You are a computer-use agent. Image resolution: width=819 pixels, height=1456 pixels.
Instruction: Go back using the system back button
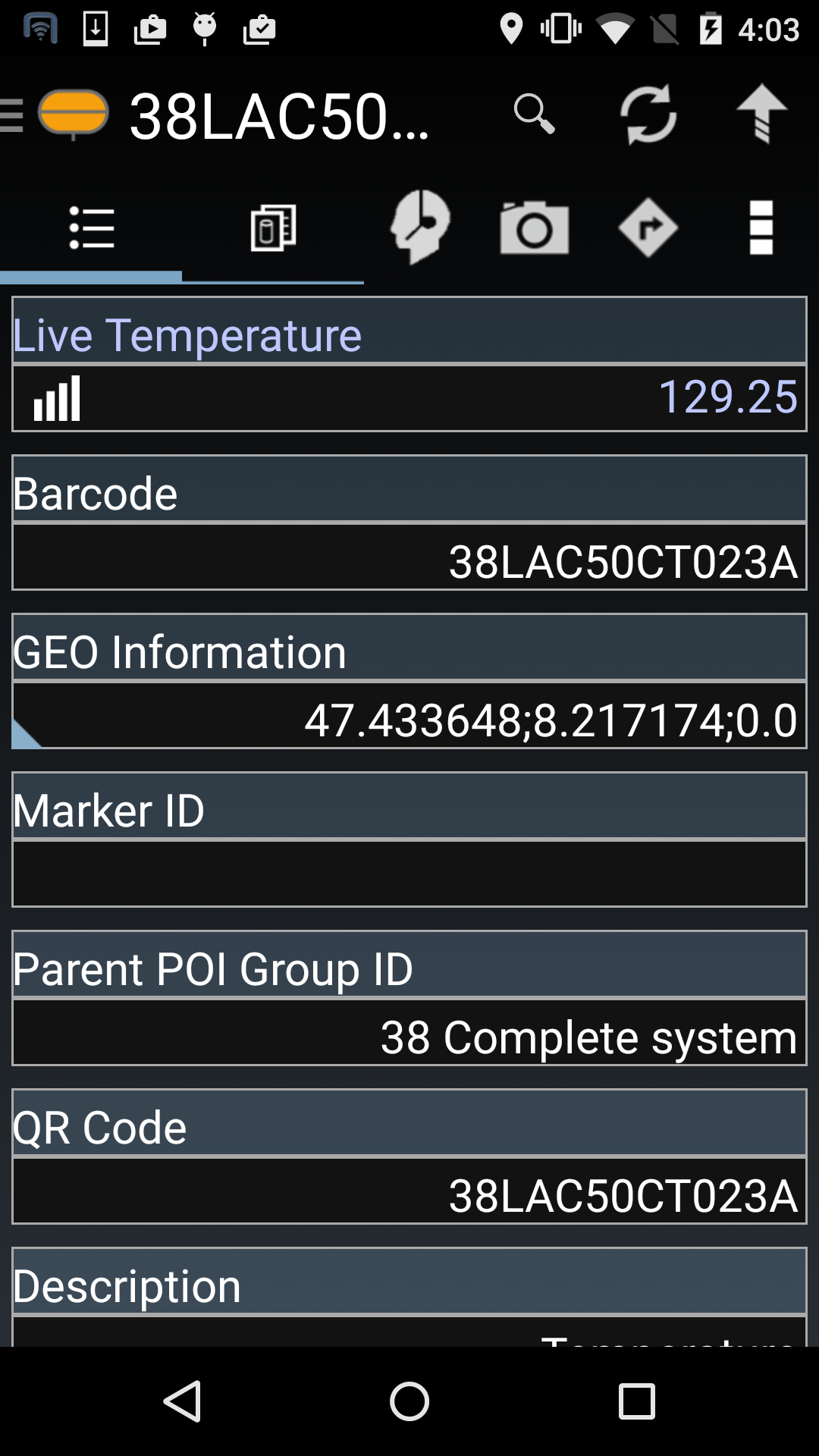tap(182, 1401)
